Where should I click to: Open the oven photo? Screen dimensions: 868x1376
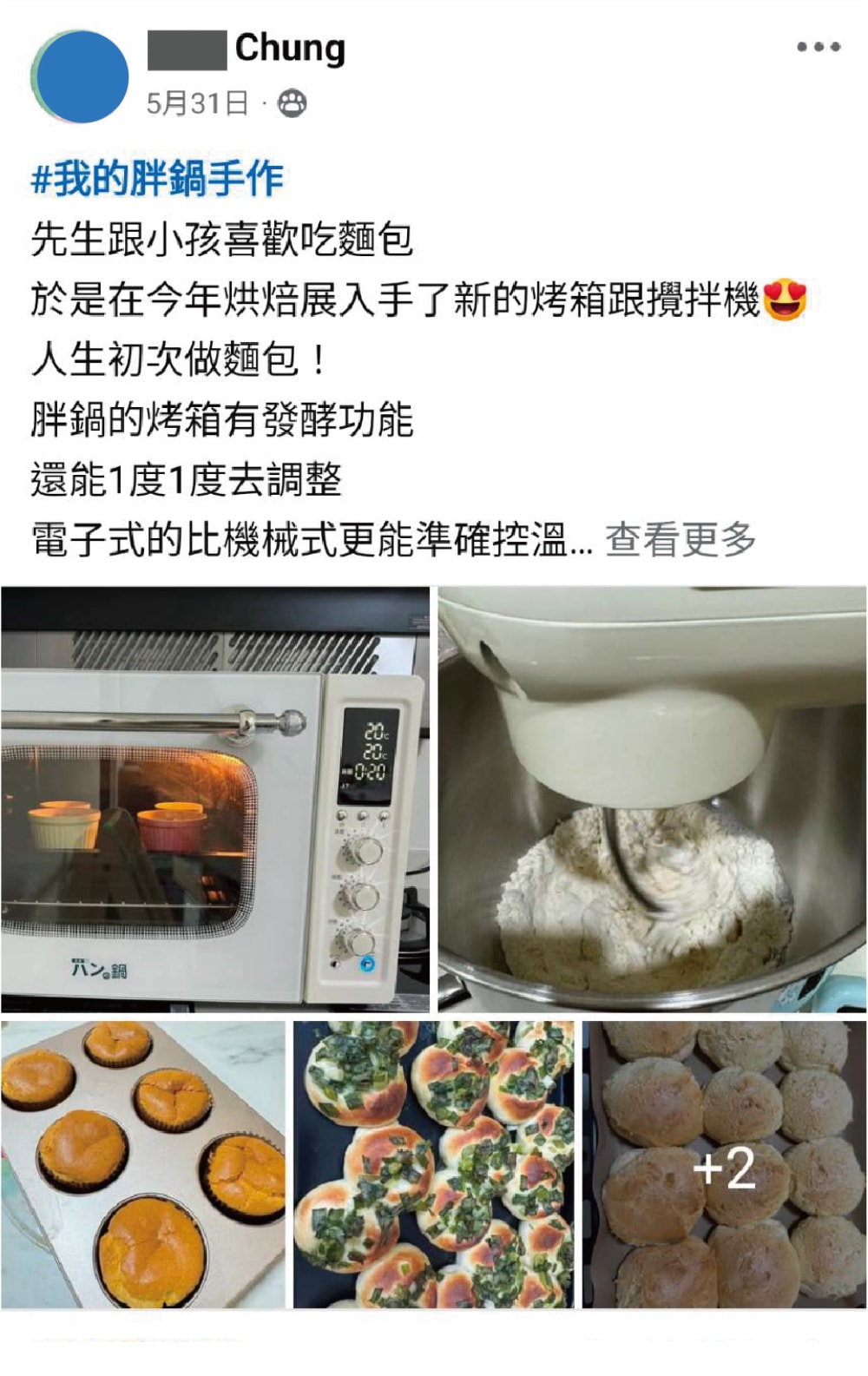coord(215,799)
